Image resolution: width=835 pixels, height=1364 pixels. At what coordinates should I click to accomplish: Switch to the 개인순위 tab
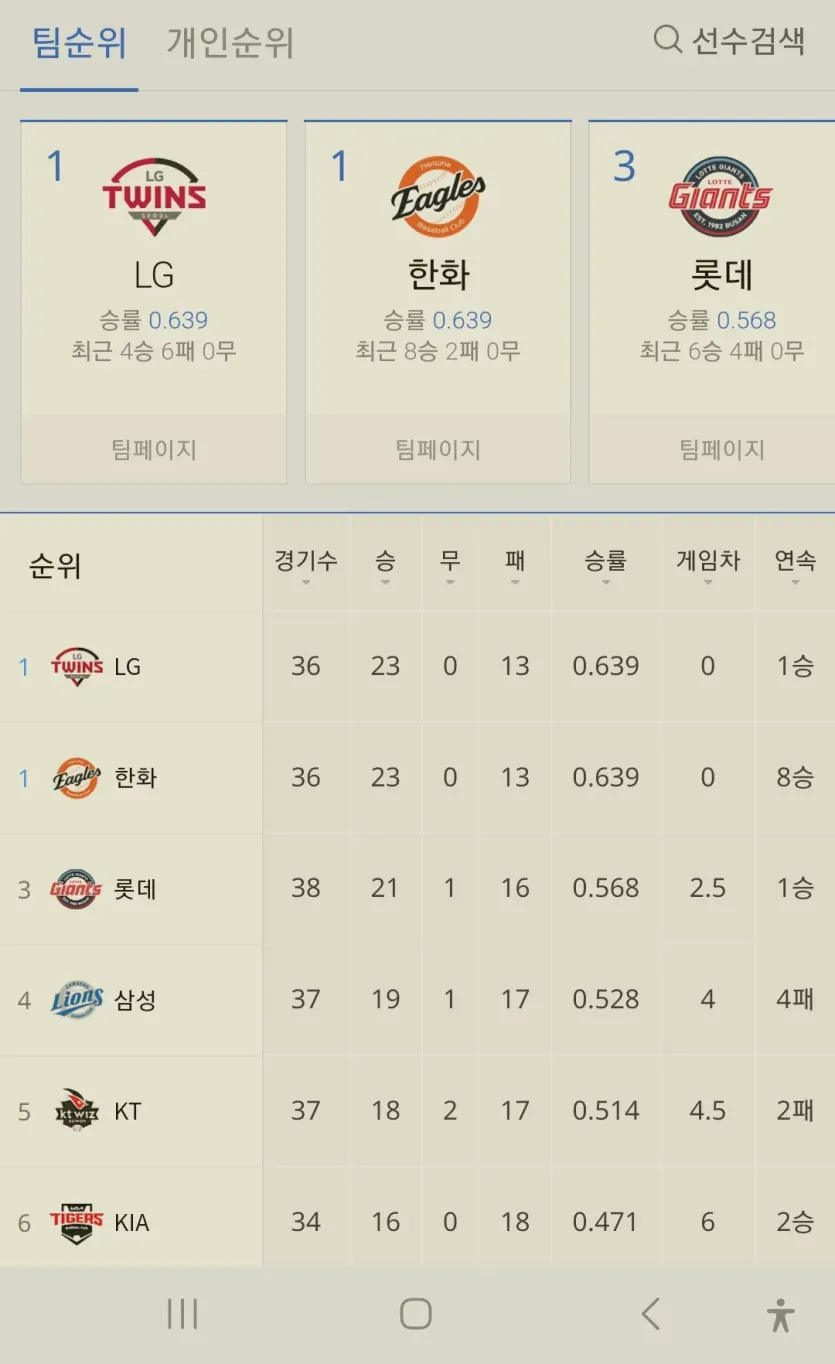[230, 43]
